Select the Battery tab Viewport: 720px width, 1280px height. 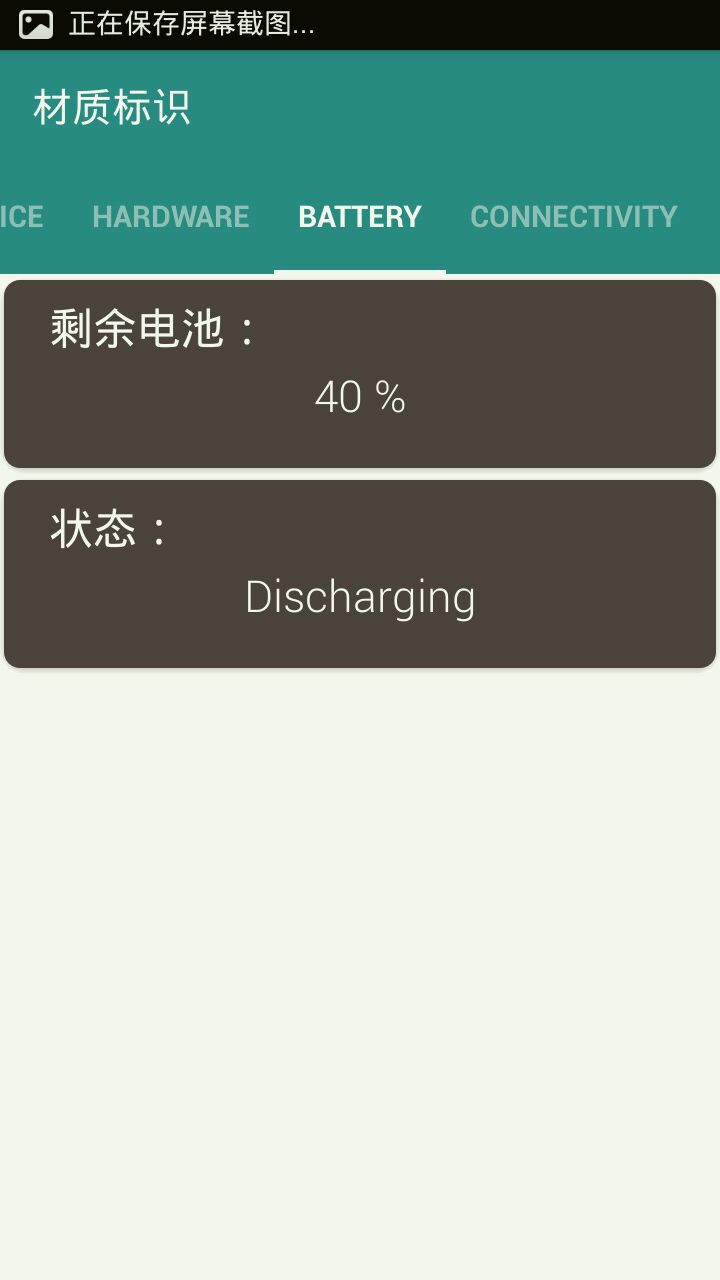[360, 217]
